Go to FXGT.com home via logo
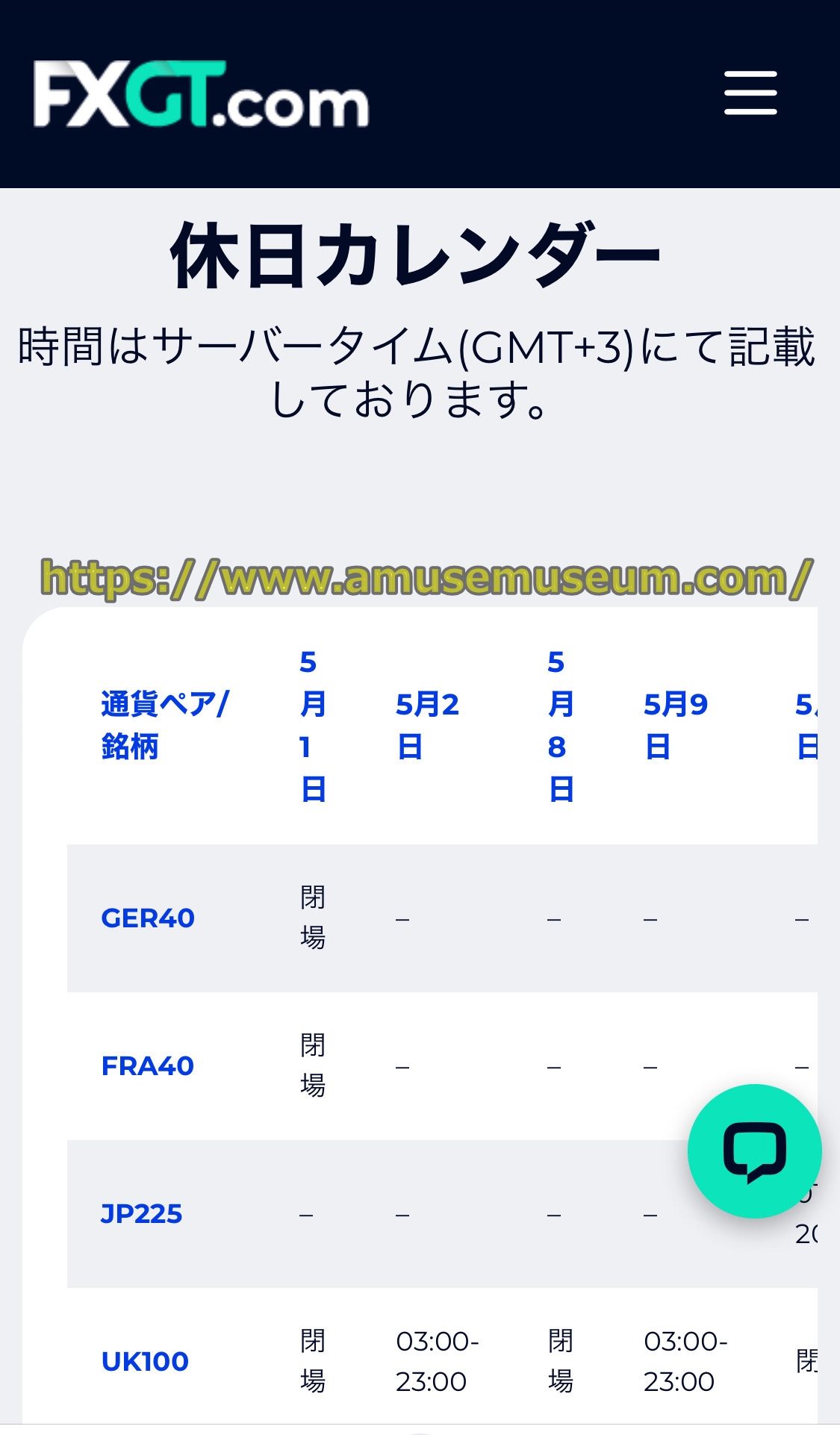The height and width of the screenshot is (1435, 840). (202, 95)
